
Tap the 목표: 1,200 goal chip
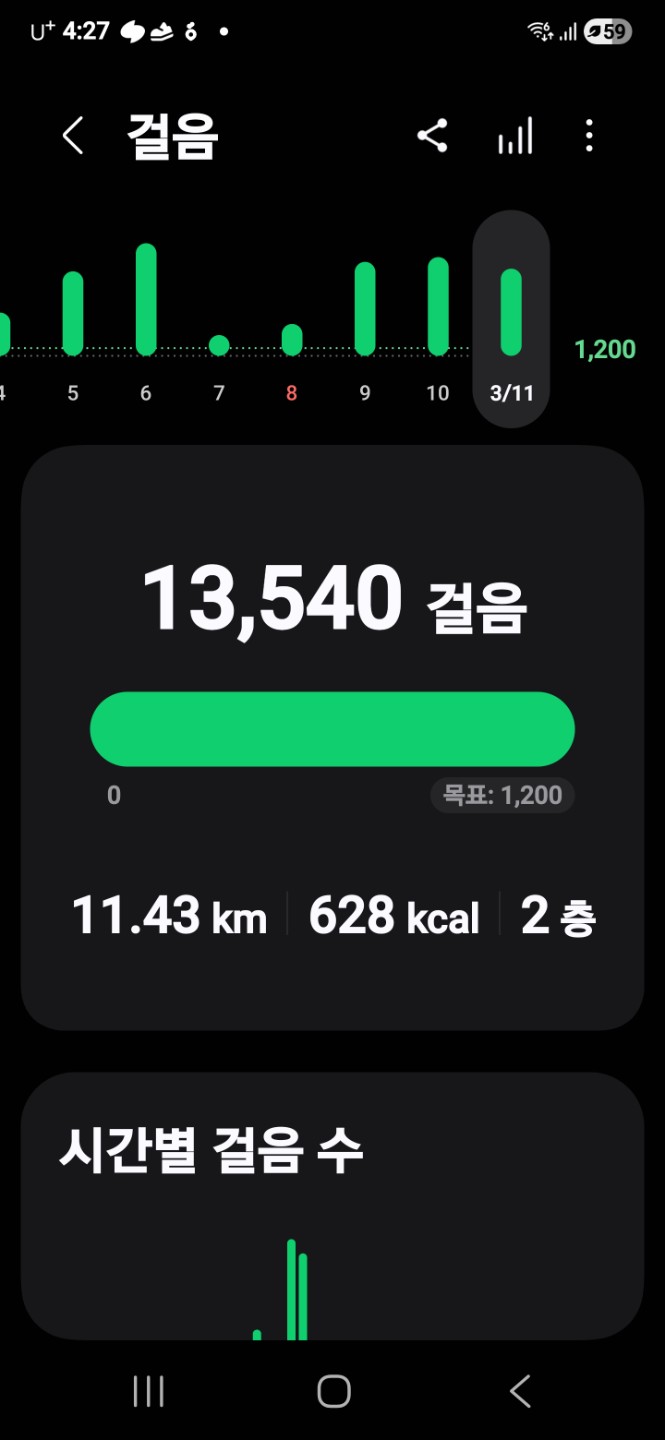502,795
